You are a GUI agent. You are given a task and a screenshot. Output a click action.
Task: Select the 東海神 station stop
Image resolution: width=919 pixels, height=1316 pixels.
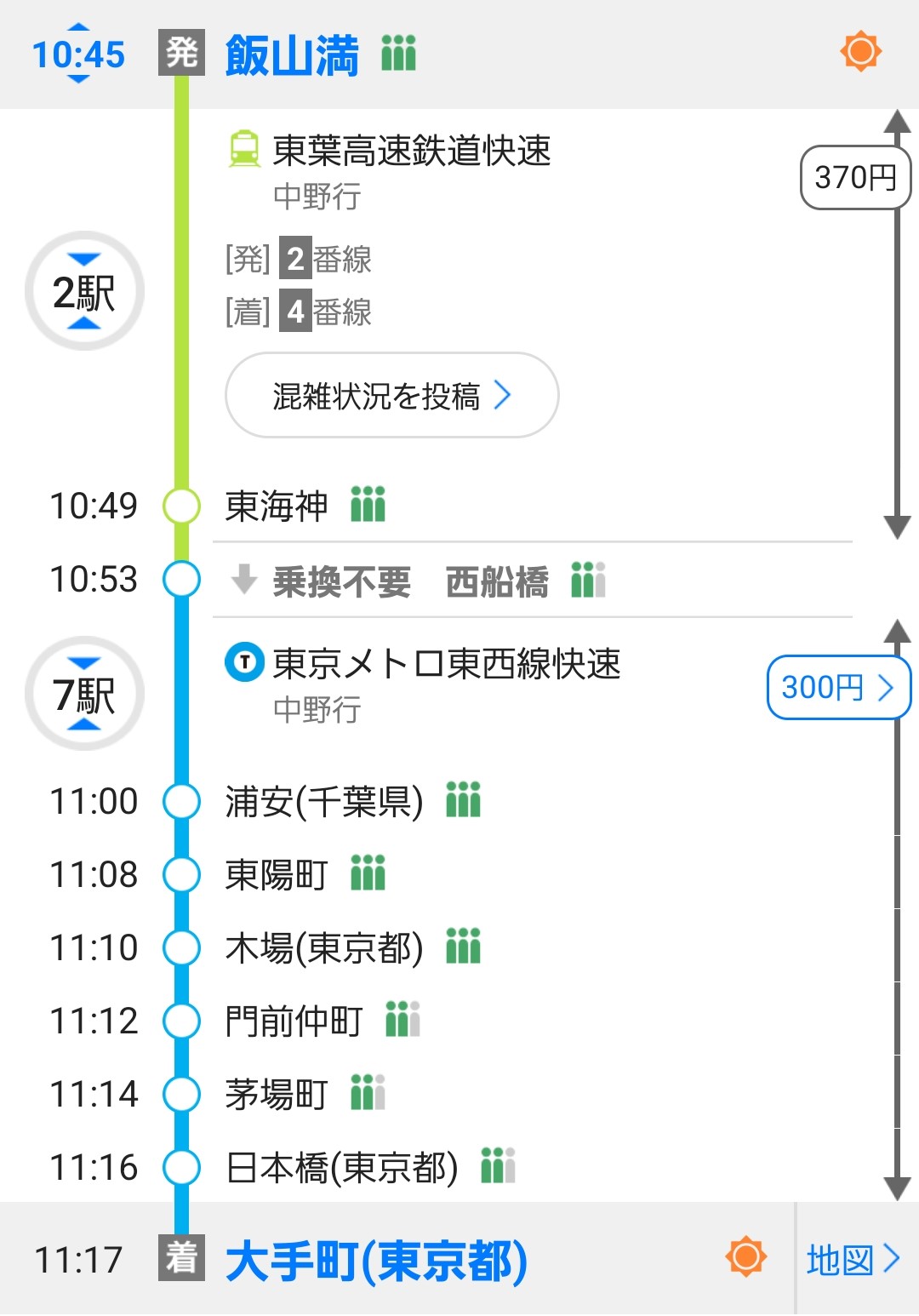(x=277, y=506)
